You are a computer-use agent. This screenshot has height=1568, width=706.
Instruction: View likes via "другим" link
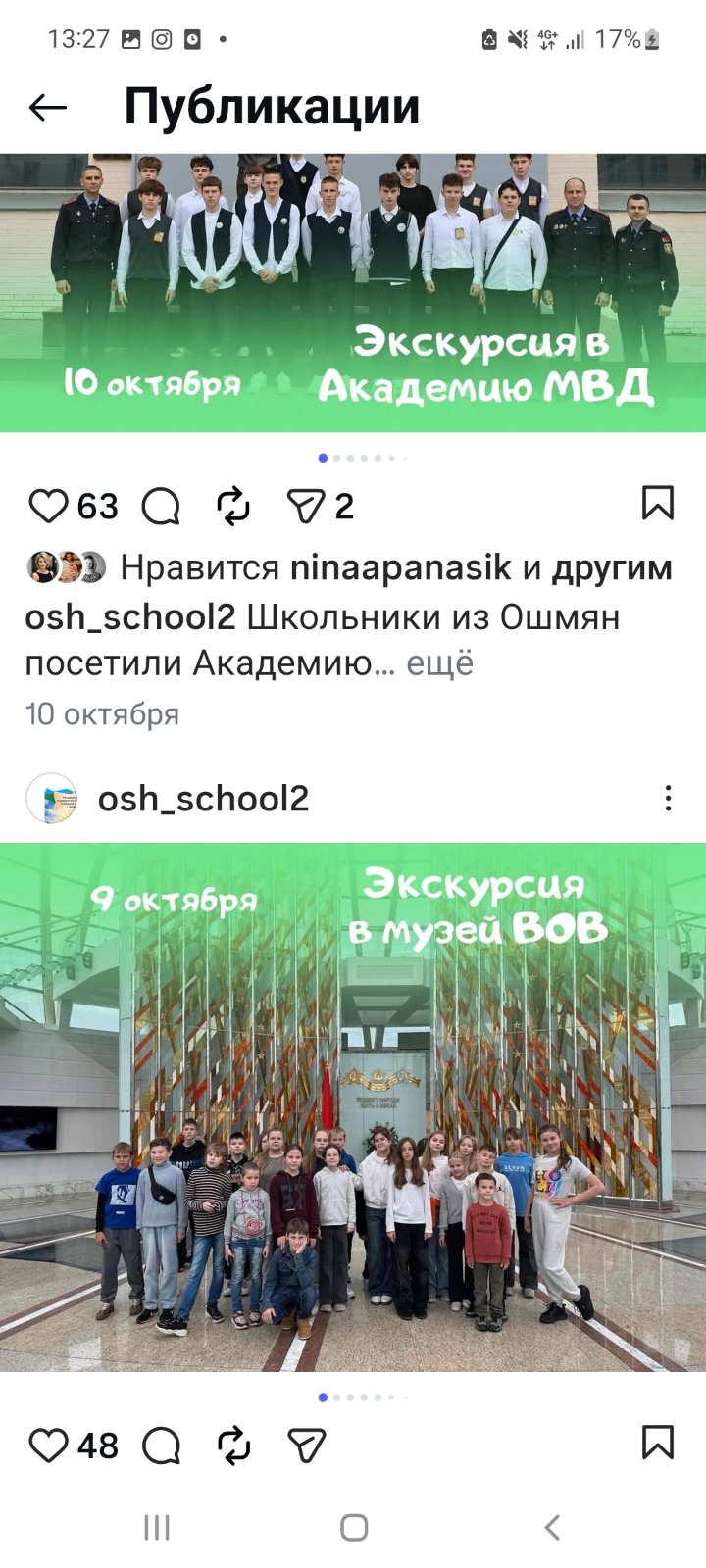[x=612, y=566]
